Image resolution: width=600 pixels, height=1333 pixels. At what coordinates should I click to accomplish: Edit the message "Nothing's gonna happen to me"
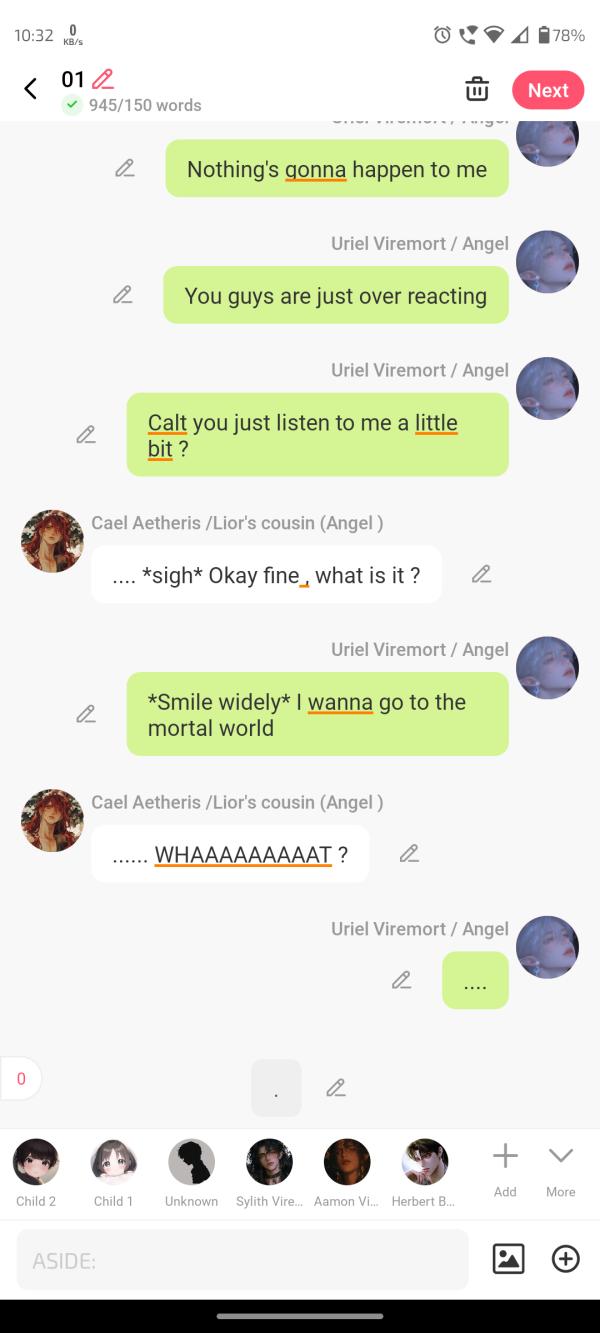[124, 168]
